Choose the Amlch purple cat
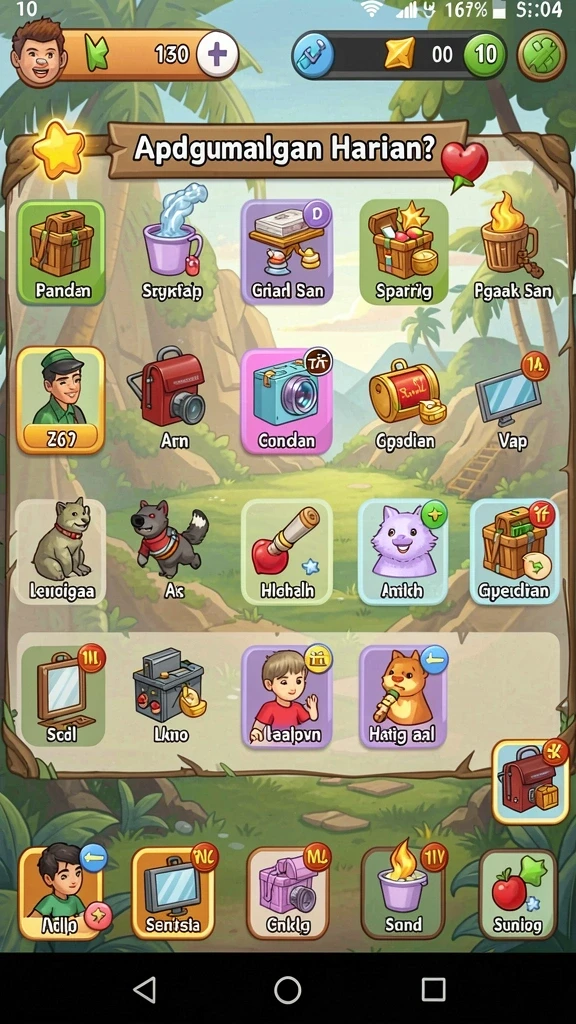Screen dimensions: 576x1024 pyautogui.click(x=403, y=552)
